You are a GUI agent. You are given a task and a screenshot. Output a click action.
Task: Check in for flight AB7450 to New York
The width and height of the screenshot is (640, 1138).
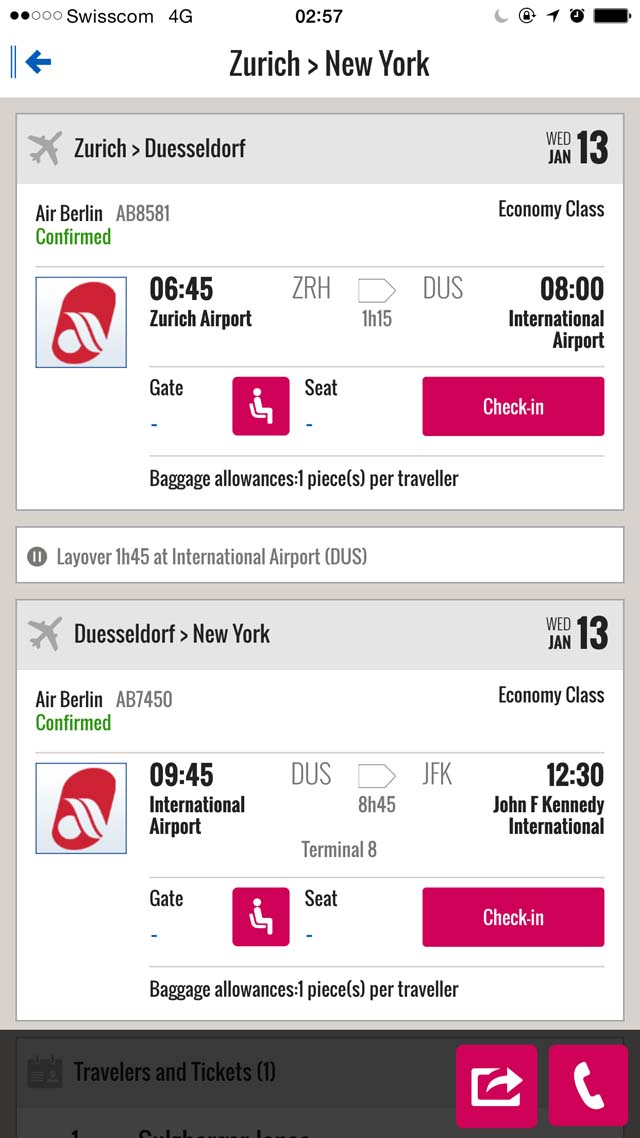513,917
